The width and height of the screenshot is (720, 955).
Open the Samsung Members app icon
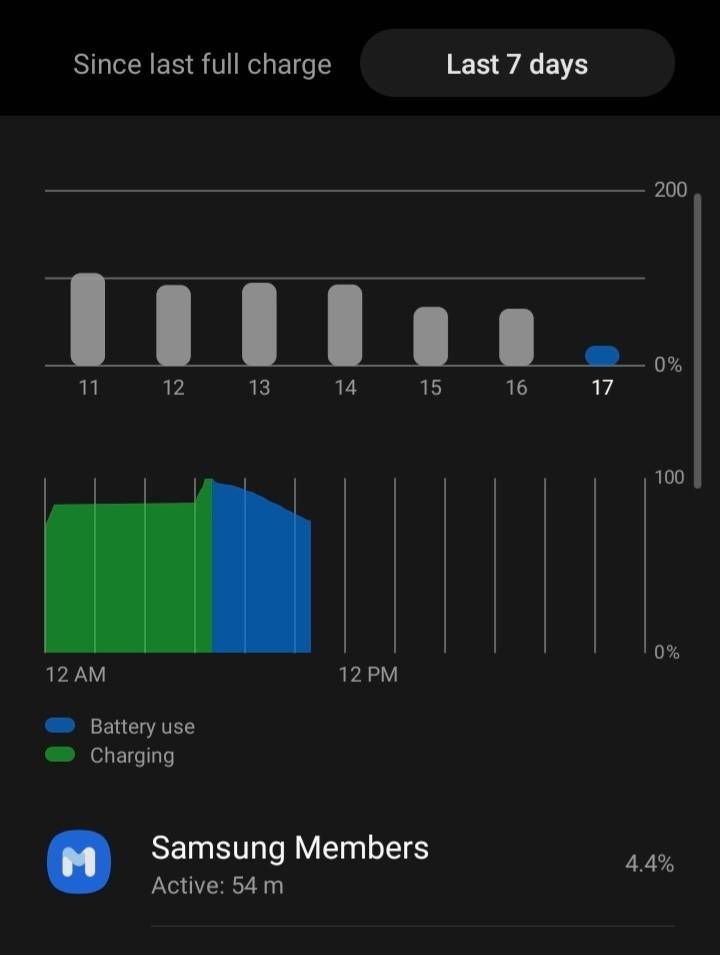78,861
